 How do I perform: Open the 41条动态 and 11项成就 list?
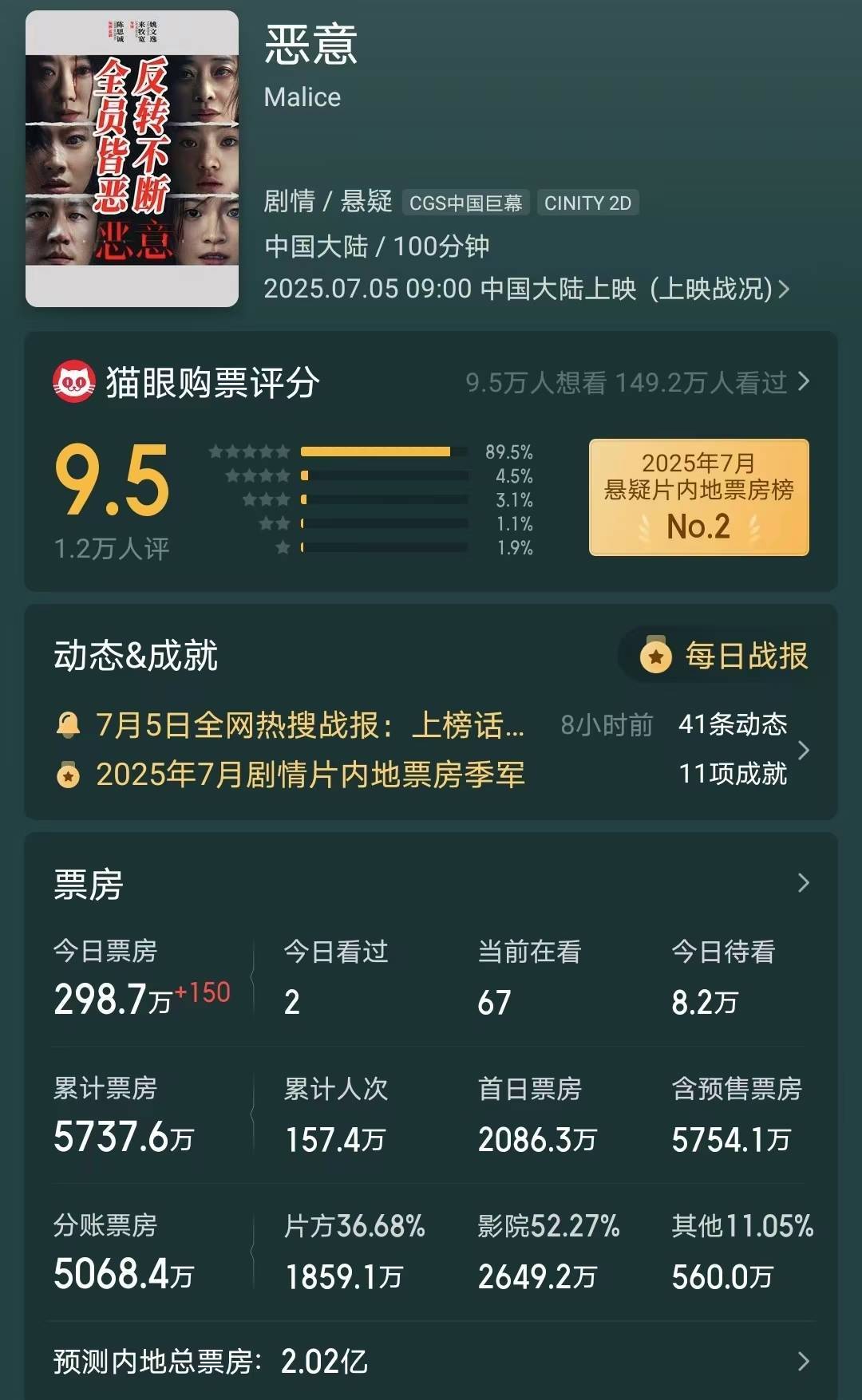point(742,750)
